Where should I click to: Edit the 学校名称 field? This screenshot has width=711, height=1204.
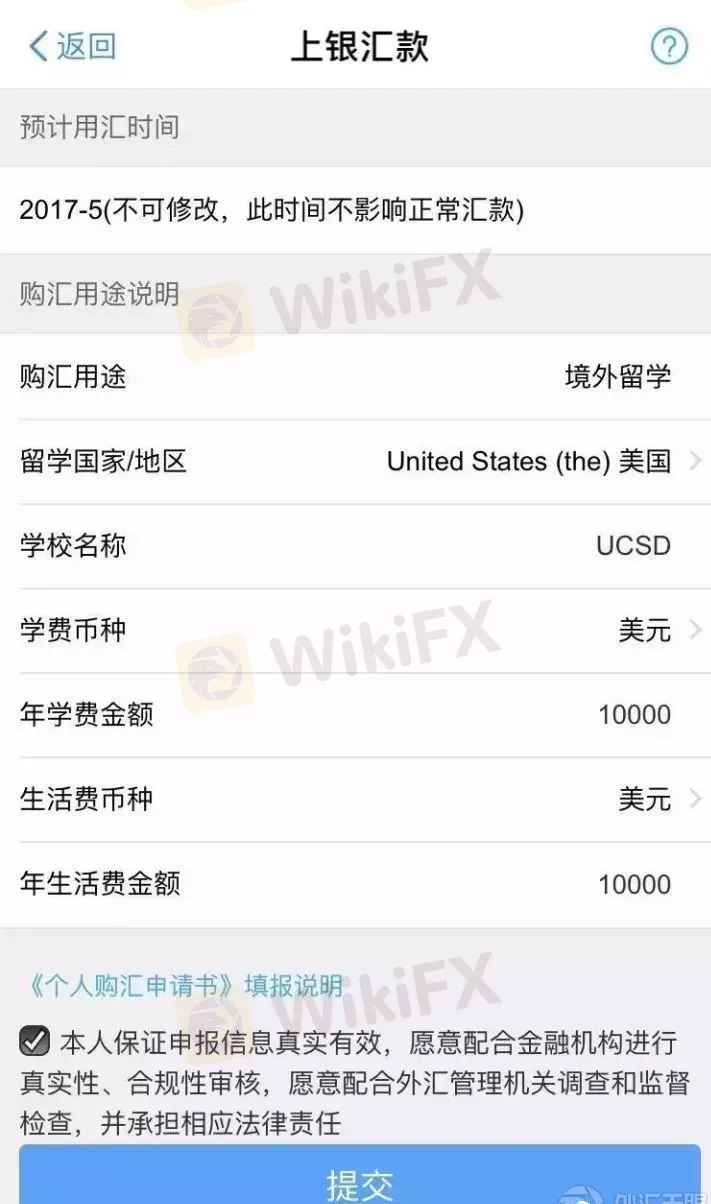pos(632,546)
